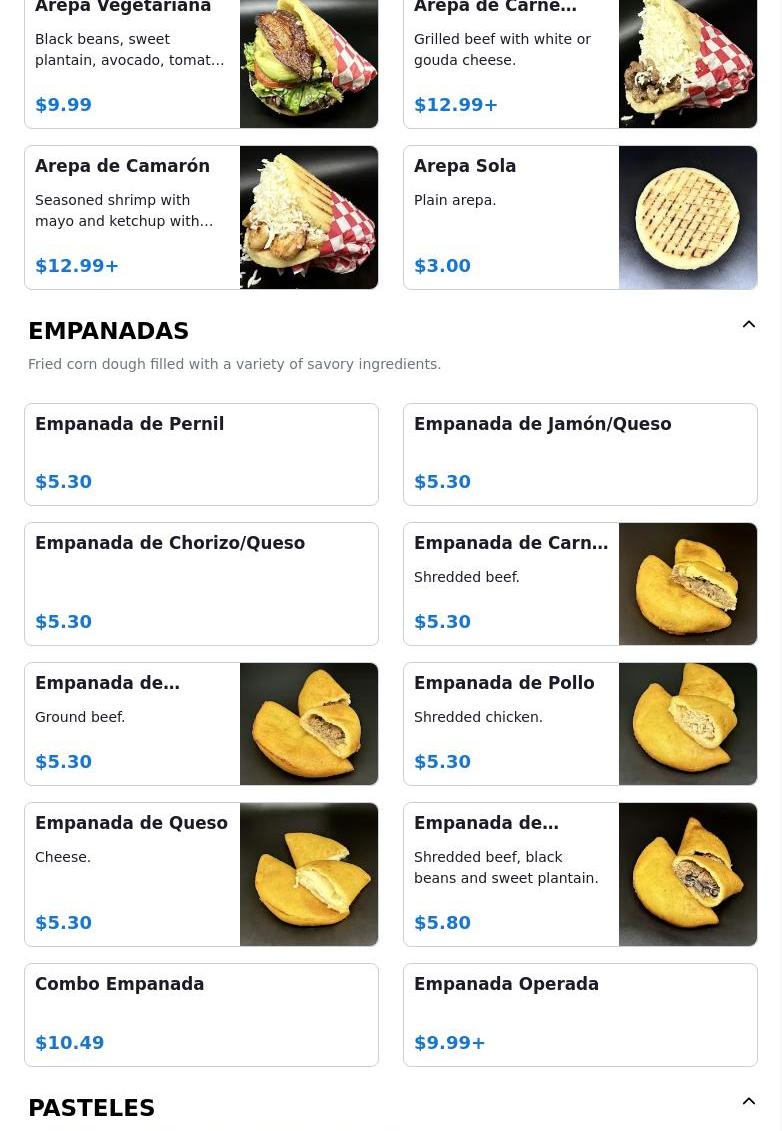The height and width of the screenshot is (1131, 782).
Task: Open Empanada Operada options
Action: pos(580,1014)
